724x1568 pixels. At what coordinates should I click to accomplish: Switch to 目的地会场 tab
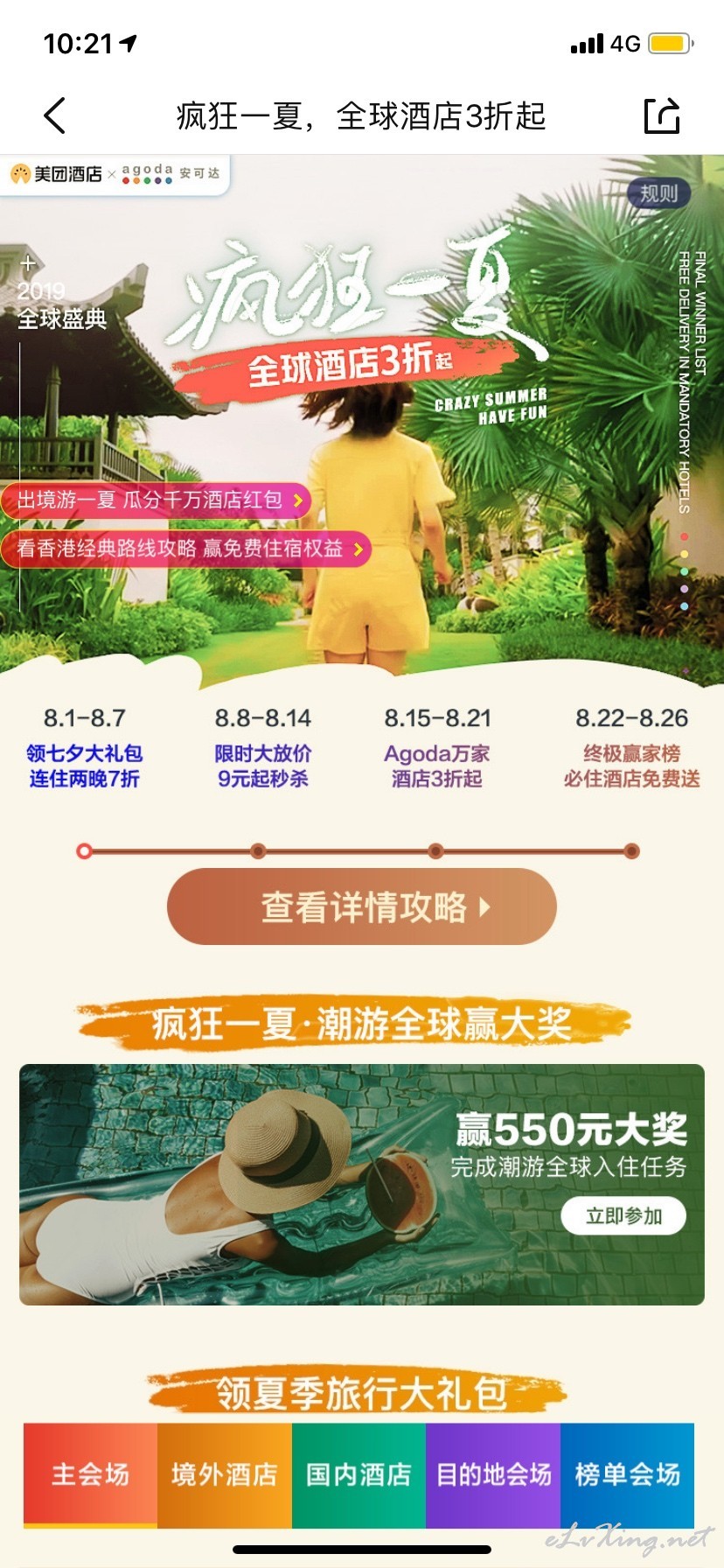[x=493, y=1474]
